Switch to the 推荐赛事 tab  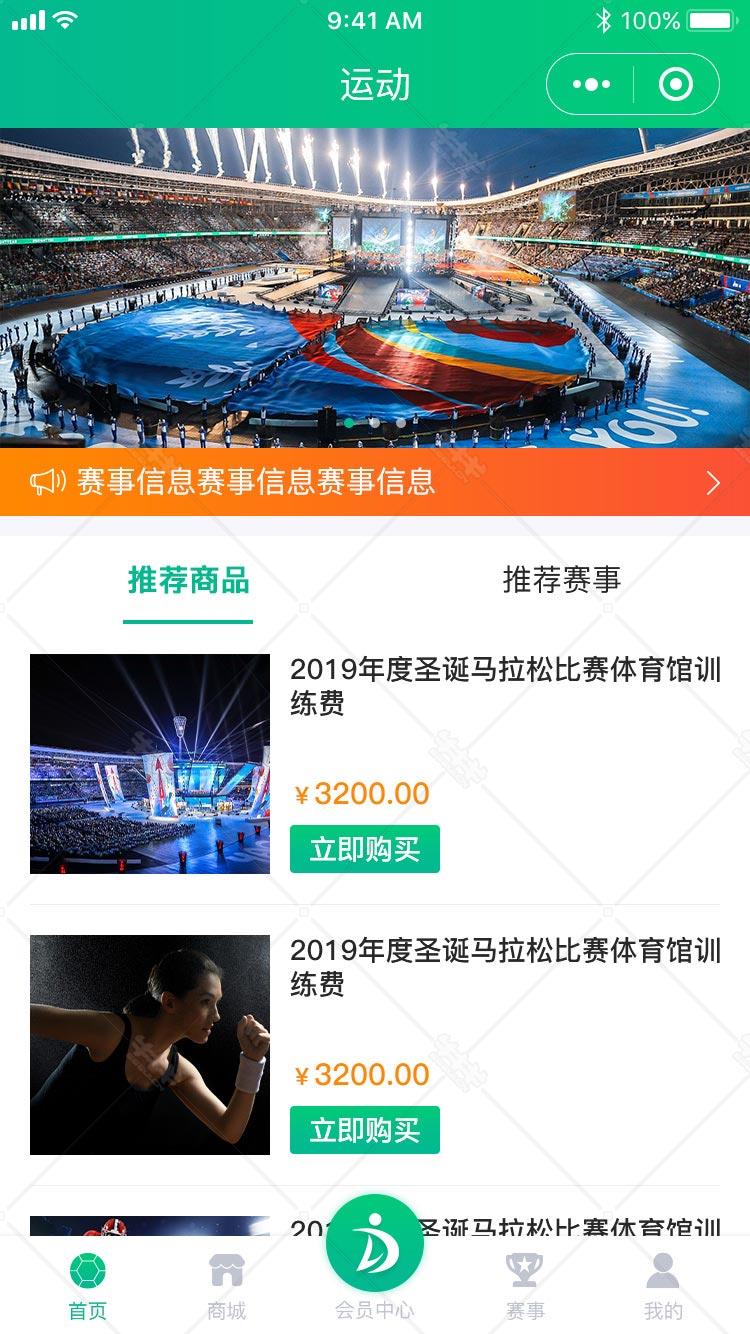(x=562, y=580)
